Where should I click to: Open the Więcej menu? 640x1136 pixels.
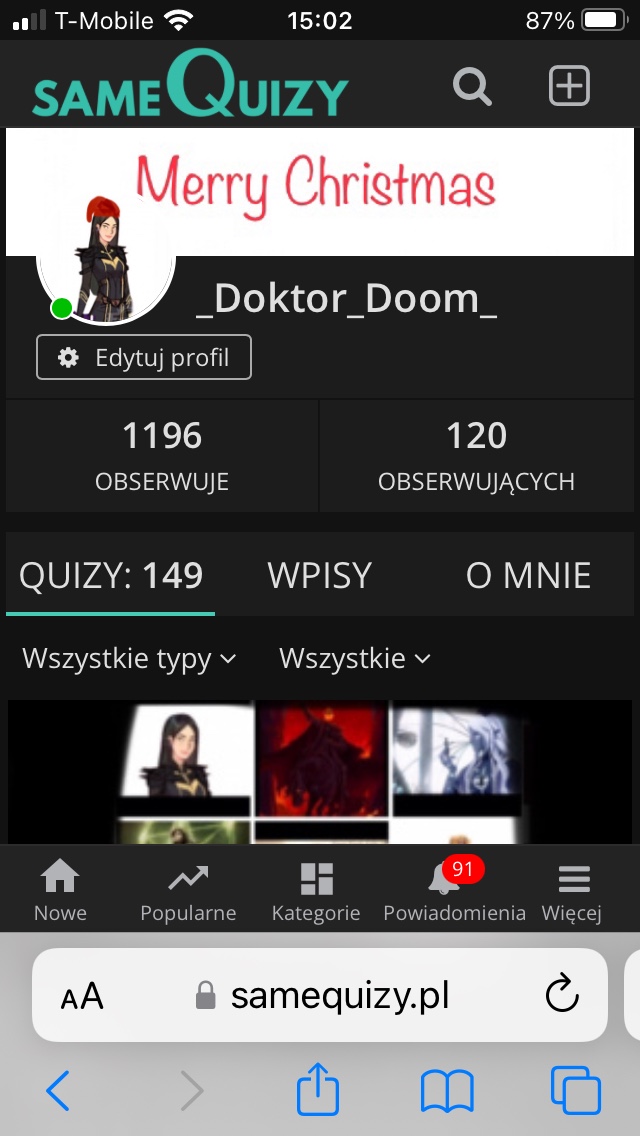tap(572, 892)
